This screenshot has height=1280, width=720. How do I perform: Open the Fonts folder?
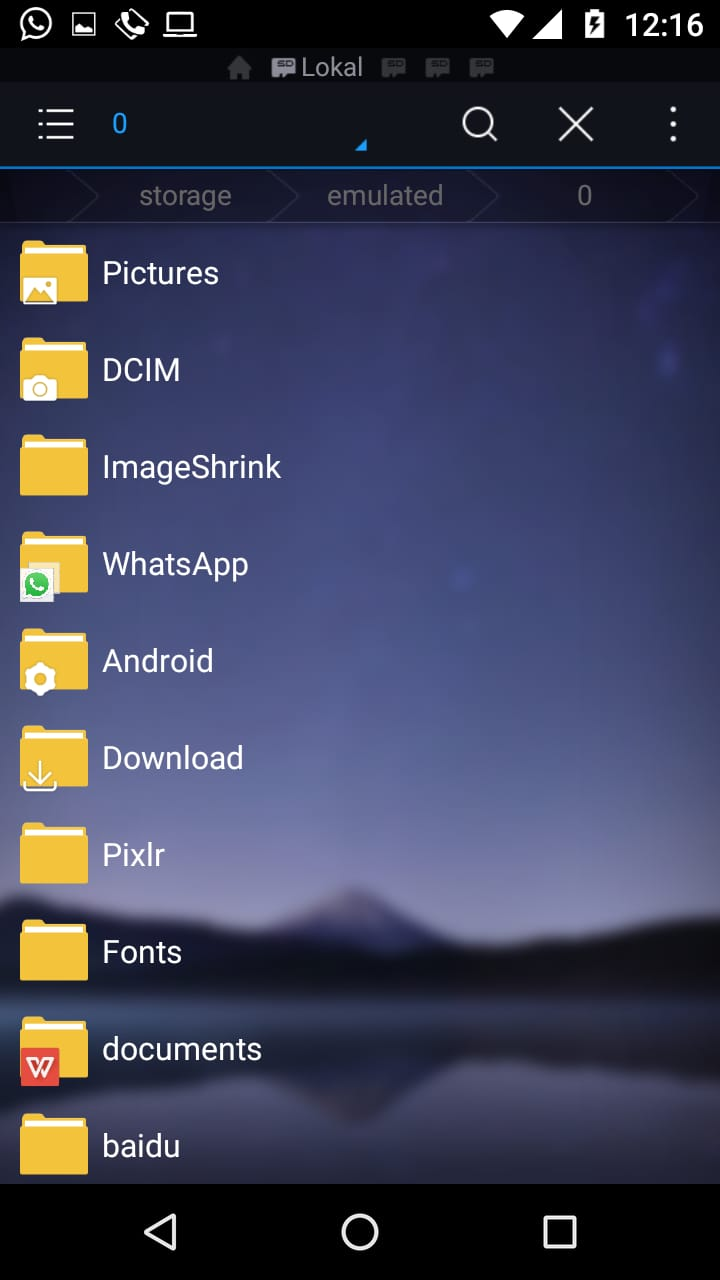tap(360, 952)
